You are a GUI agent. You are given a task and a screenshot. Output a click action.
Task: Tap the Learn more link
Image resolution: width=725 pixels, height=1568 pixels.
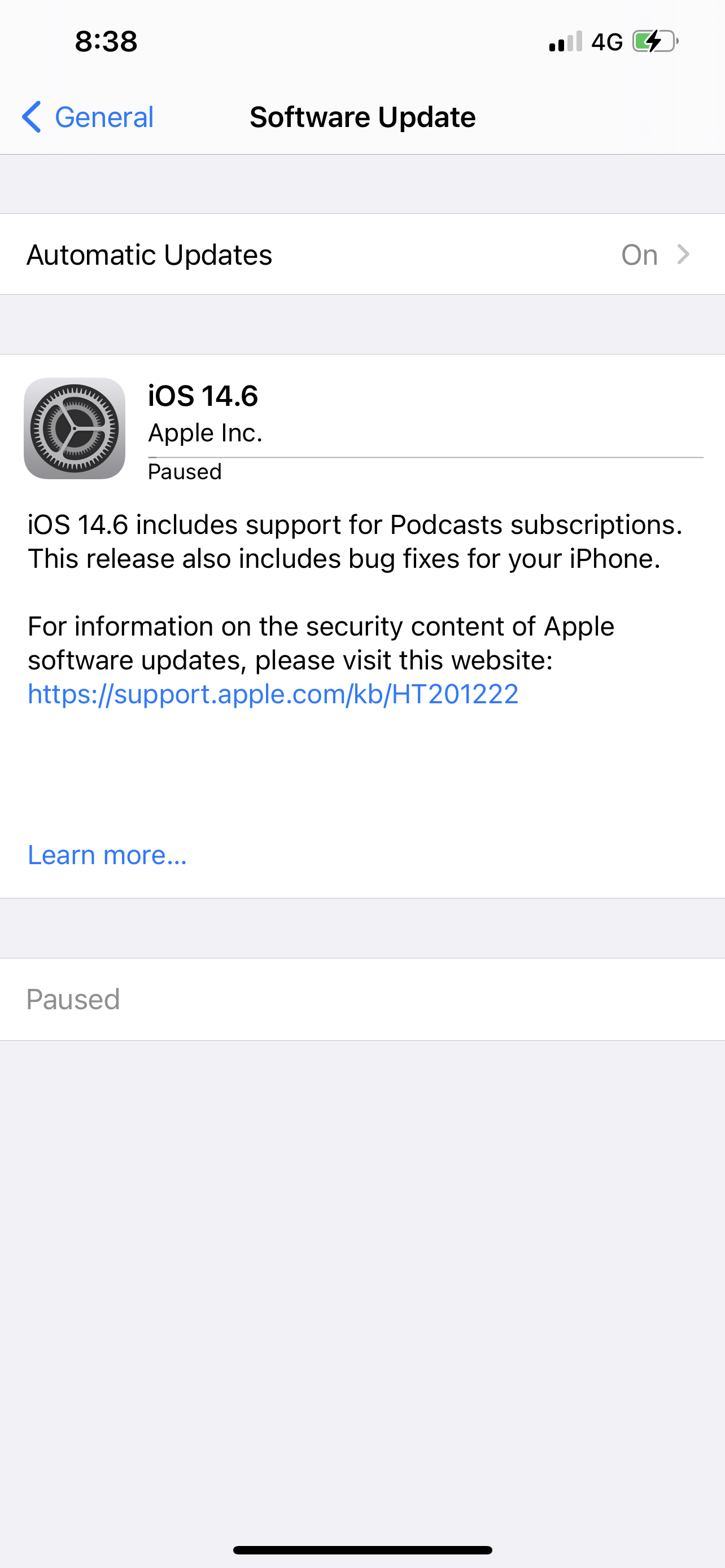click(x=107, y=855)
